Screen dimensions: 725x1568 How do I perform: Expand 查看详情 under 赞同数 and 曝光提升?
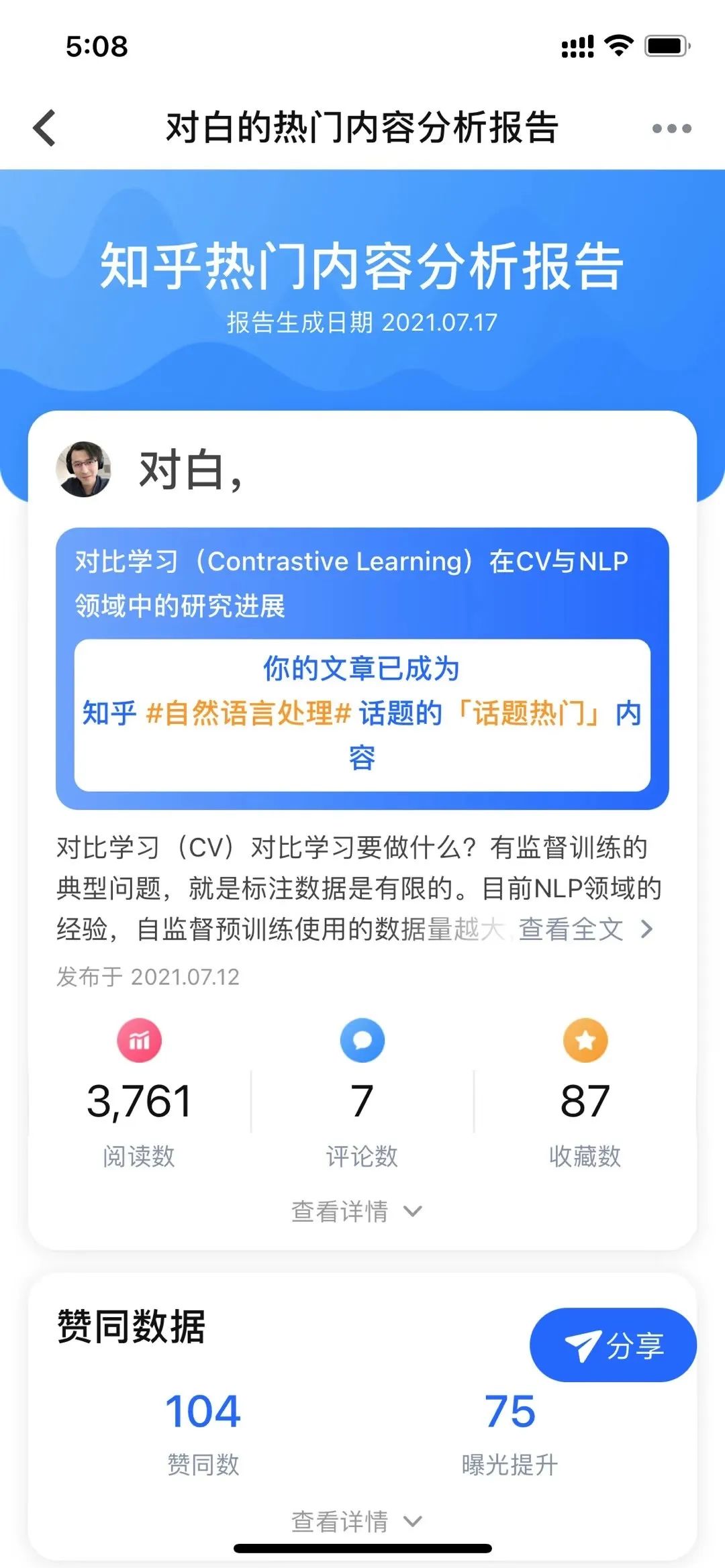click(x=356, y=1521)
